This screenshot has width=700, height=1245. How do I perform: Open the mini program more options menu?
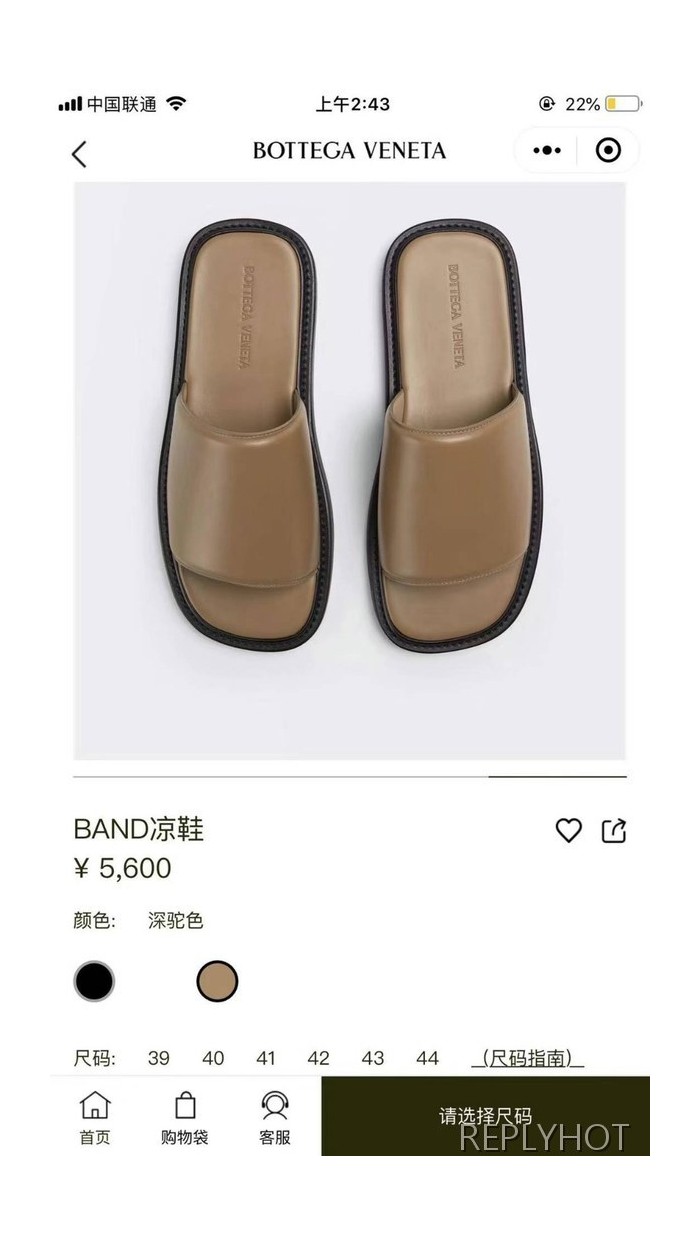click(x=547, y=151)
